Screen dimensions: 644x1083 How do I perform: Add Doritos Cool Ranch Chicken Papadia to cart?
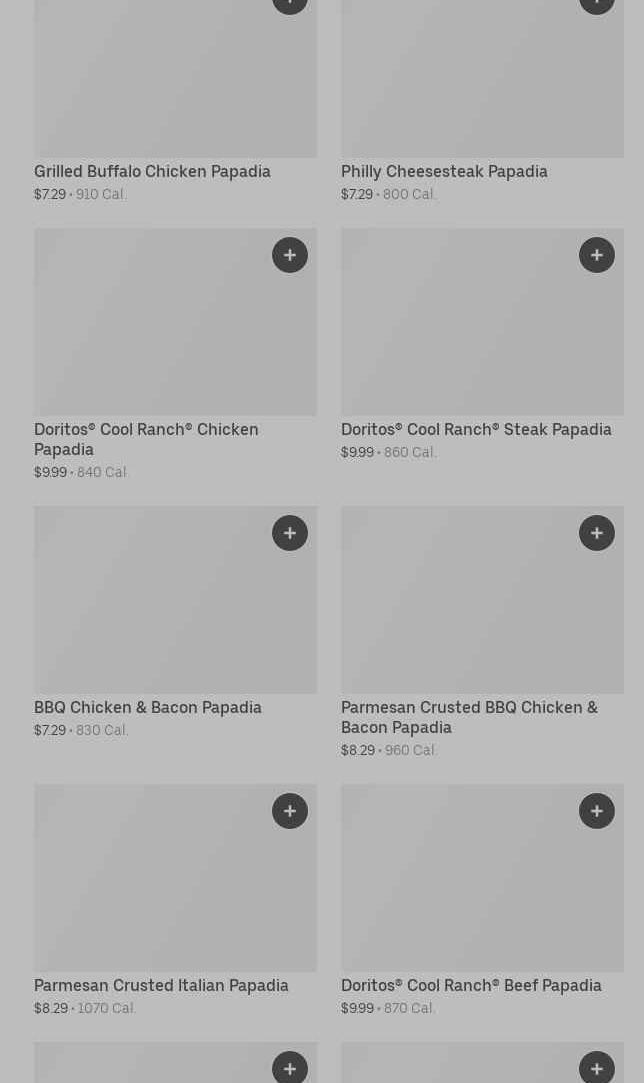coord(290,255)
